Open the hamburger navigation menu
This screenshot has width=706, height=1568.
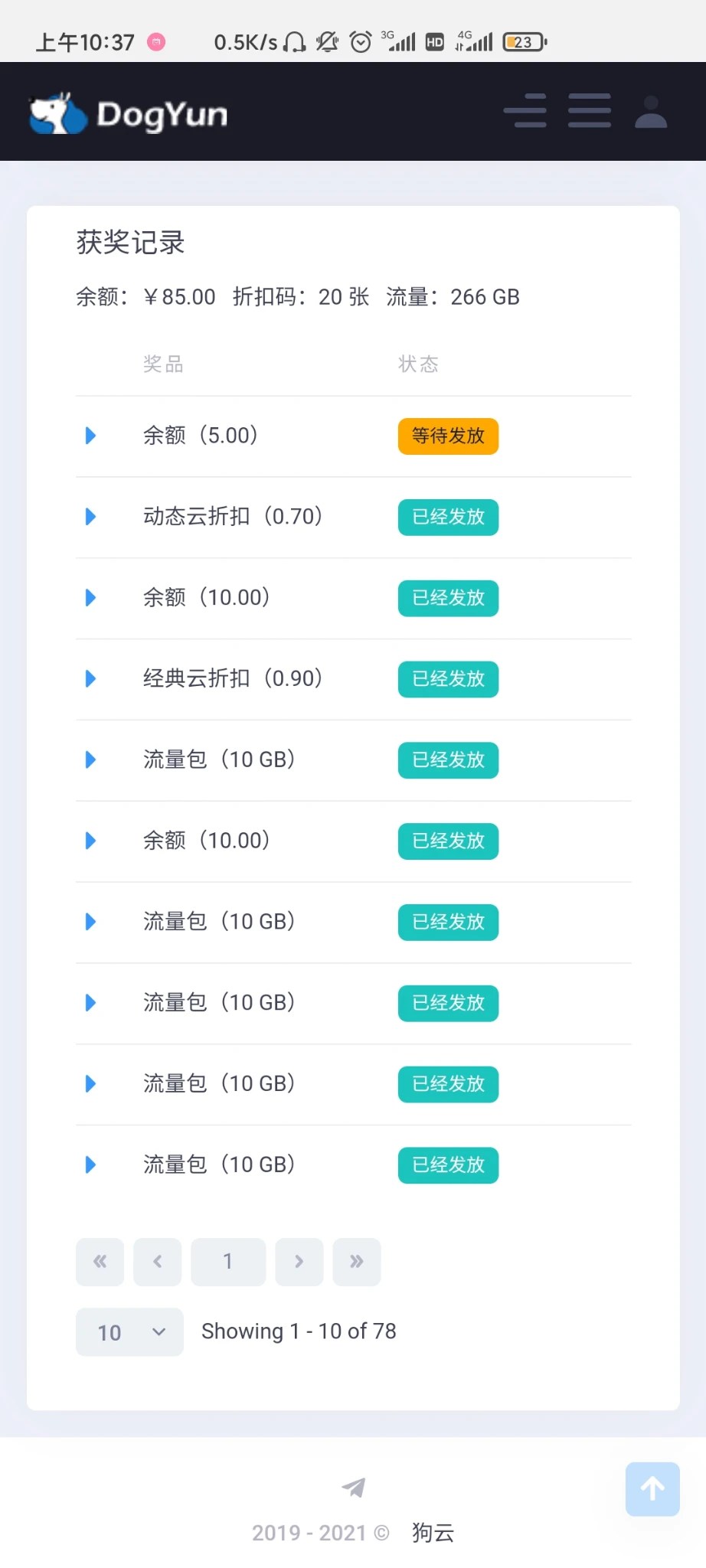tap(590, 111)
